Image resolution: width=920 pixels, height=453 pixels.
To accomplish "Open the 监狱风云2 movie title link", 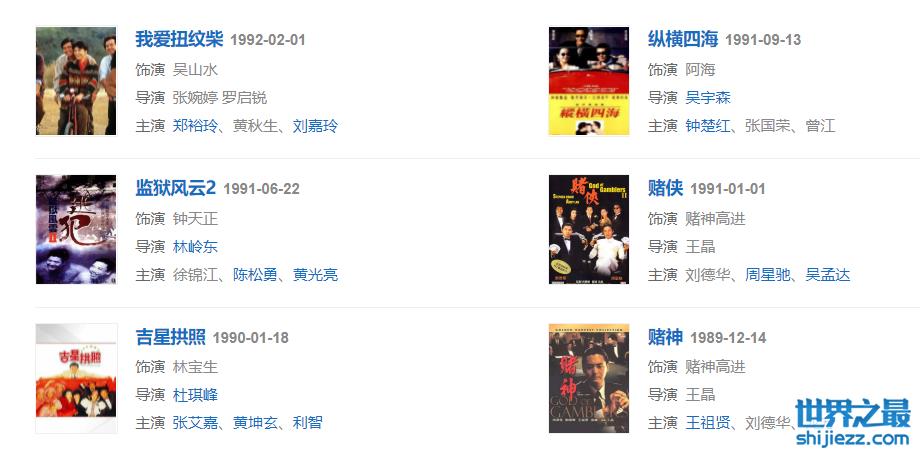I will tap(176, 188).
